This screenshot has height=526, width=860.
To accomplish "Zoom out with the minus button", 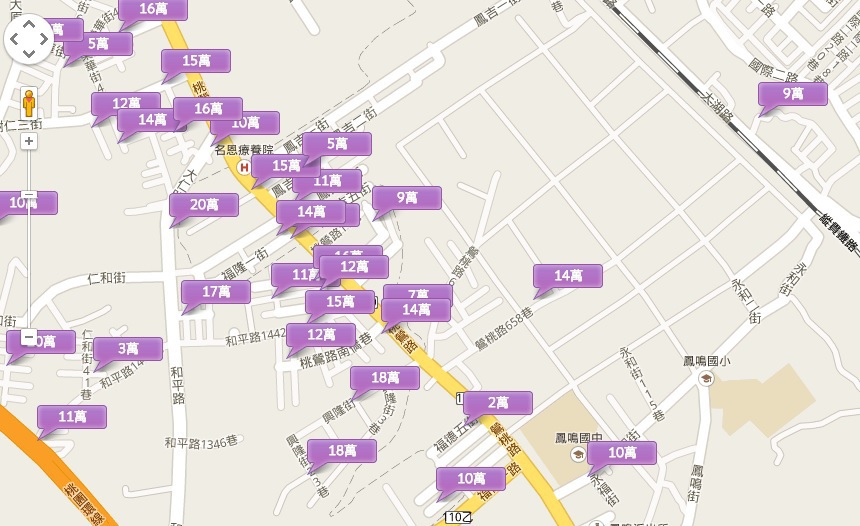I will click(x=29, y=337).
